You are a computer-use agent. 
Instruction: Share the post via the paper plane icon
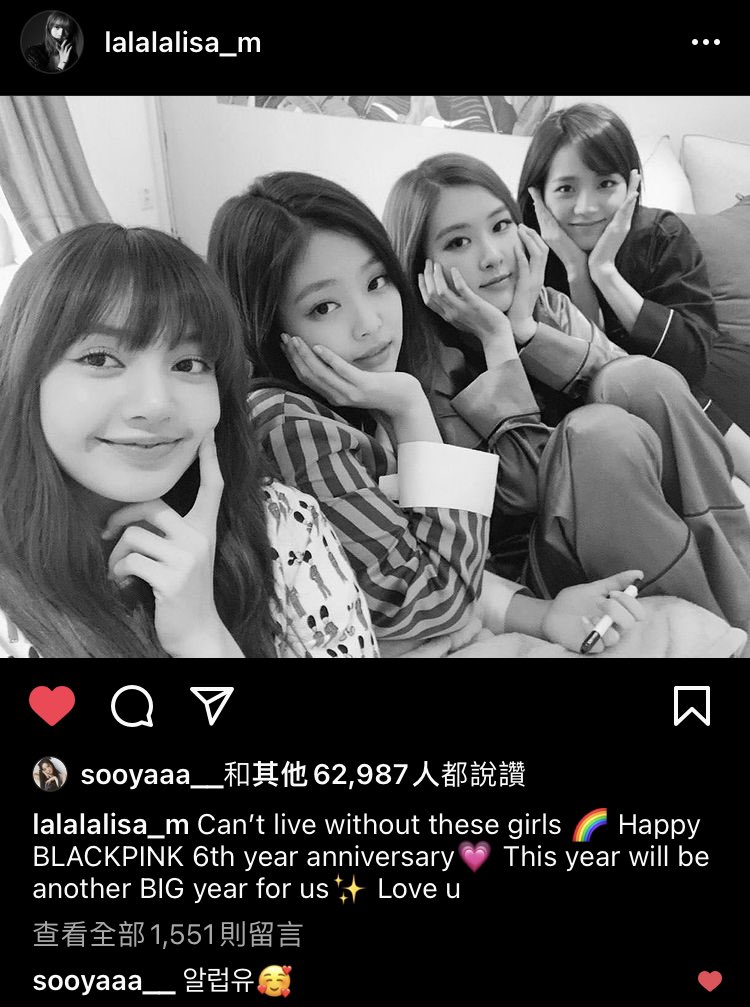(211, 705)
